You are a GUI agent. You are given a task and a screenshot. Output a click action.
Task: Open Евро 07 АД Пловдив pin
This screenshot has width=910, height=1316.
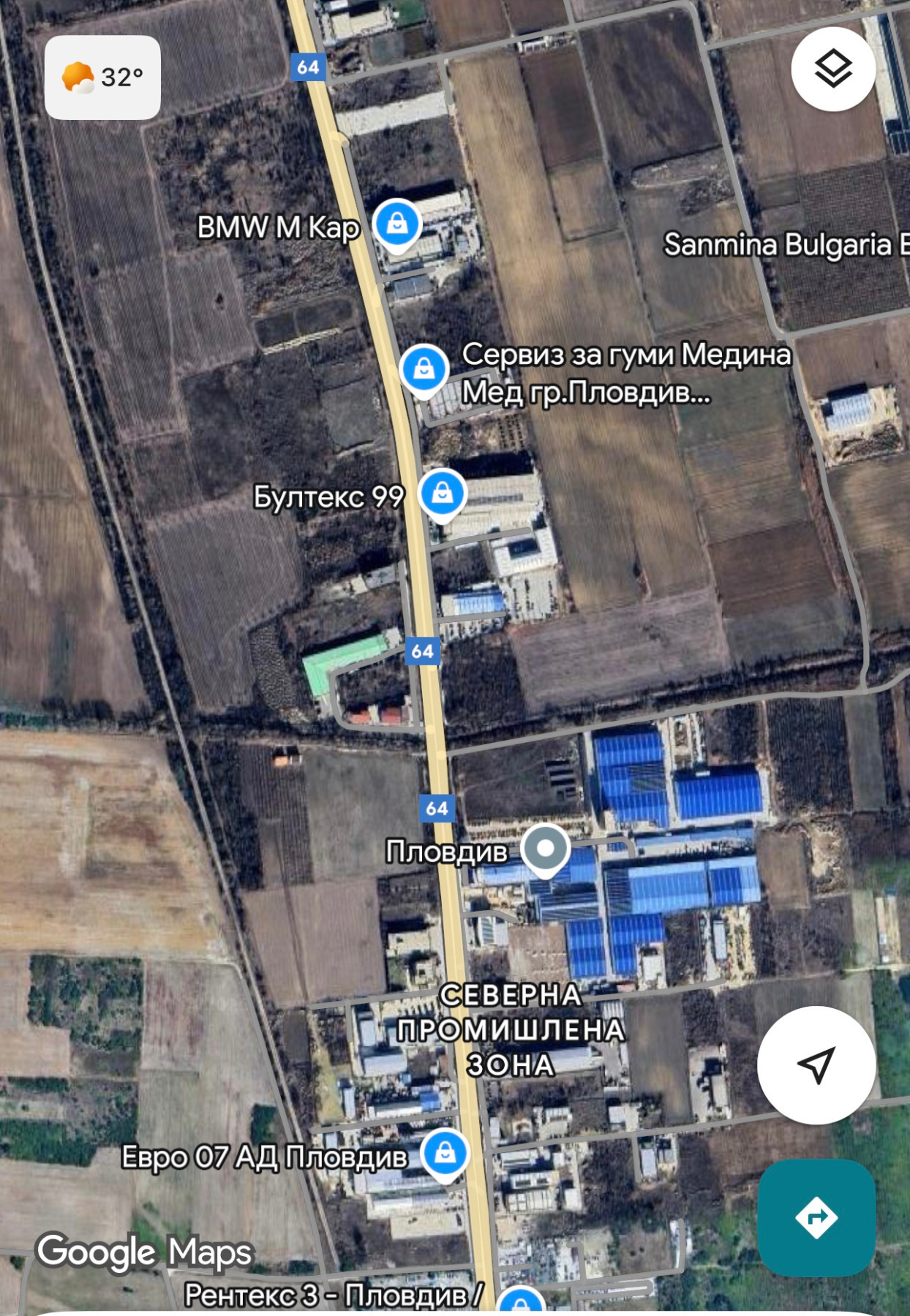(x=445, y=1153)
